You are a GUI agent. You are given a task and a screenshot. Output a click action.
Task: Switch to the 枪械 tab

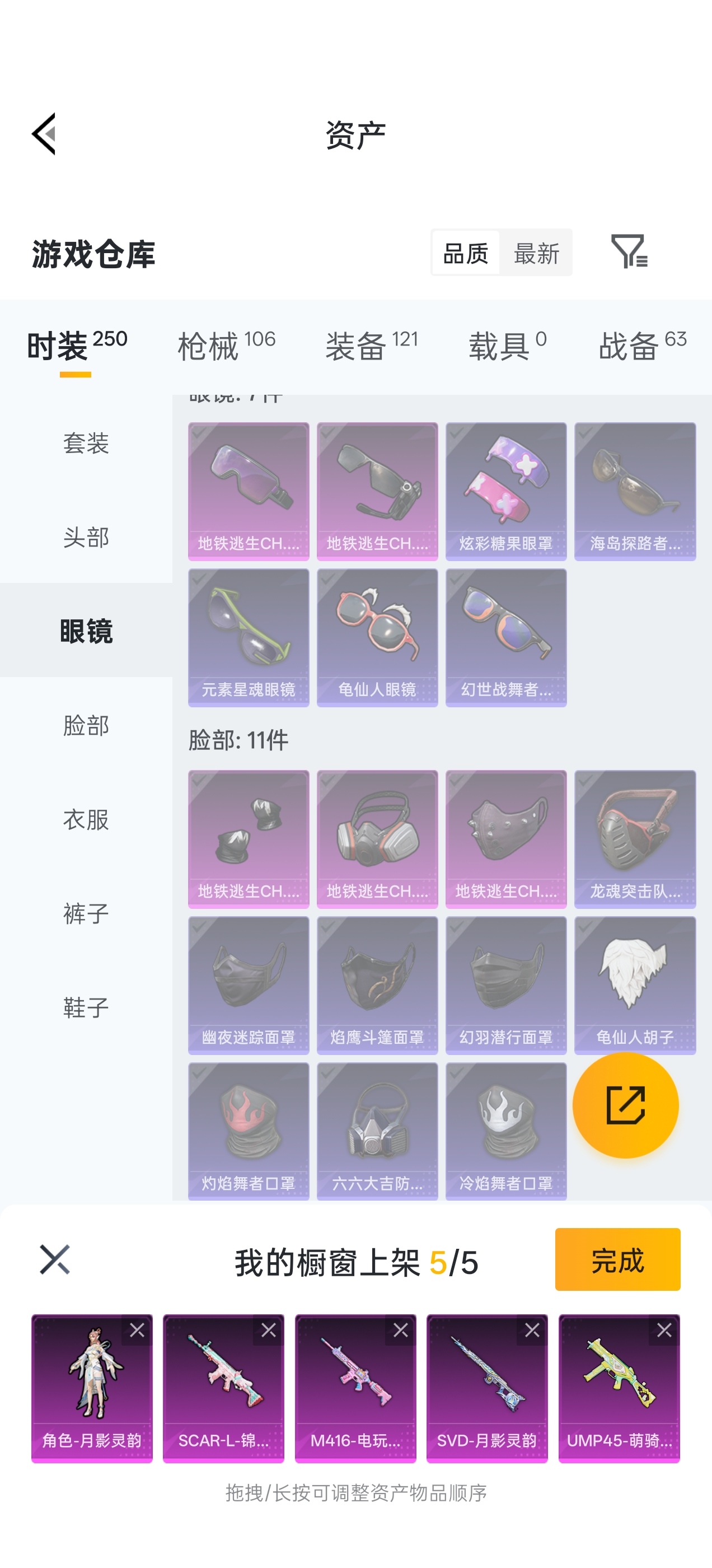[226, 346]
